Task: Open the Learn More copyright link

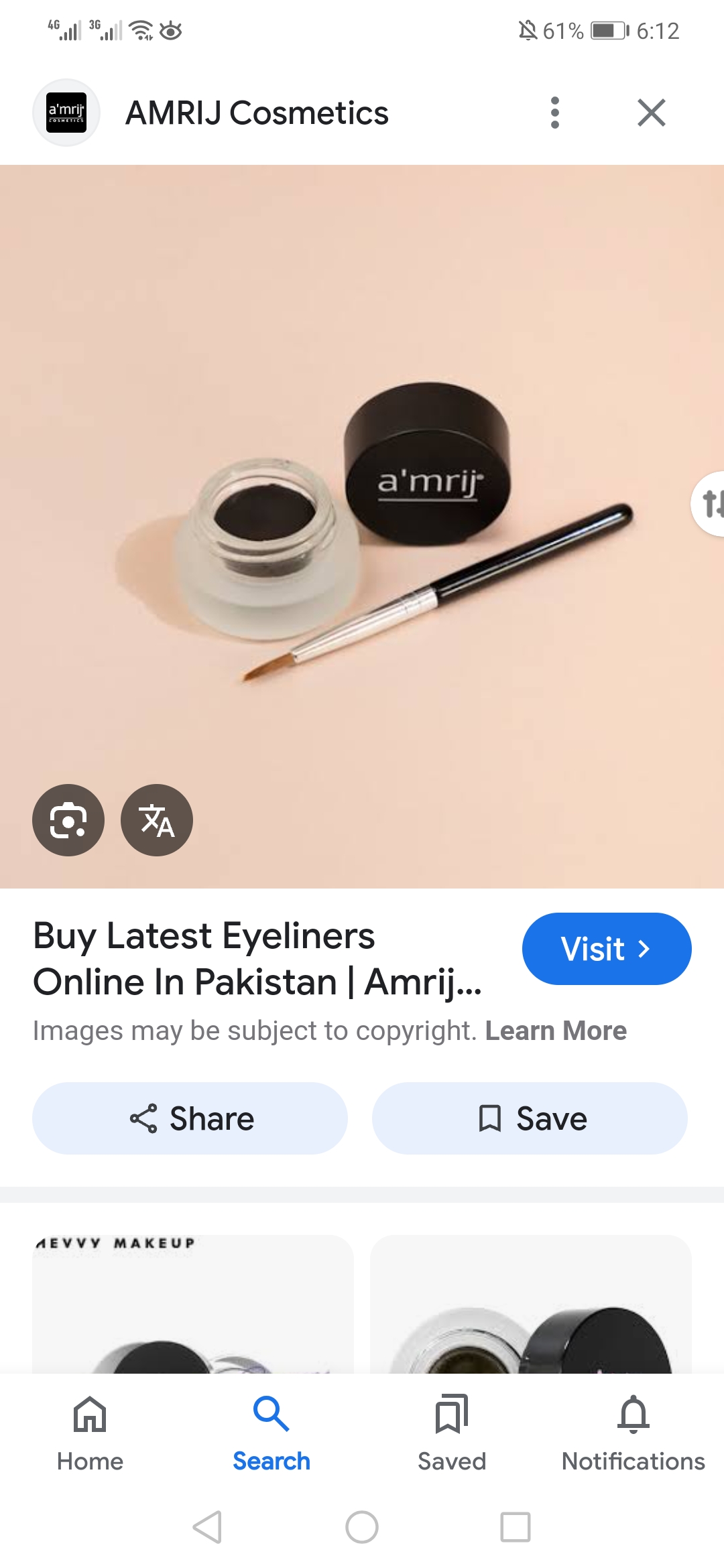Action: [x=556, y=1031]
